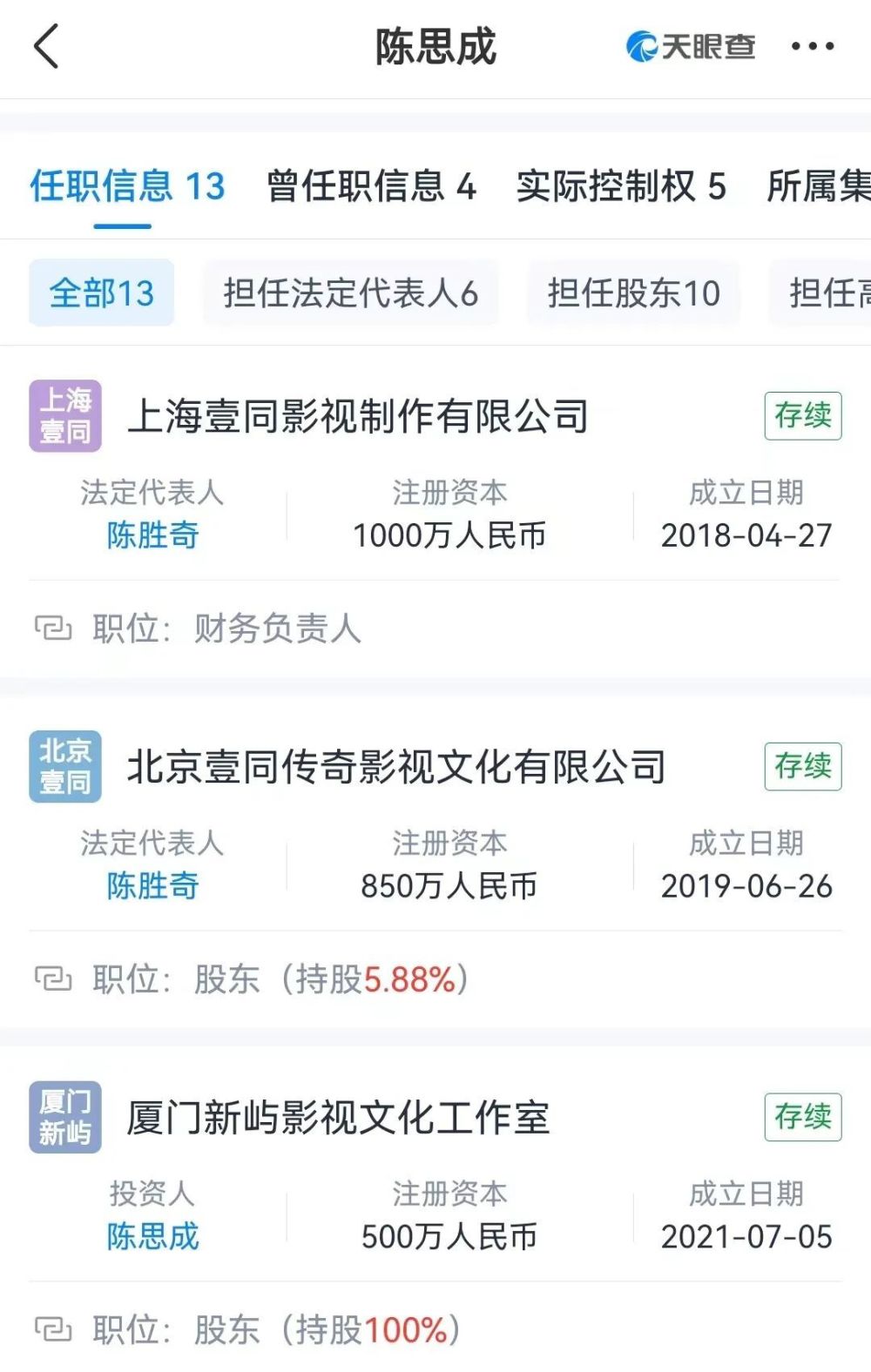
Task: Select the 全部13 filter chip
Action: click(102, 293)
